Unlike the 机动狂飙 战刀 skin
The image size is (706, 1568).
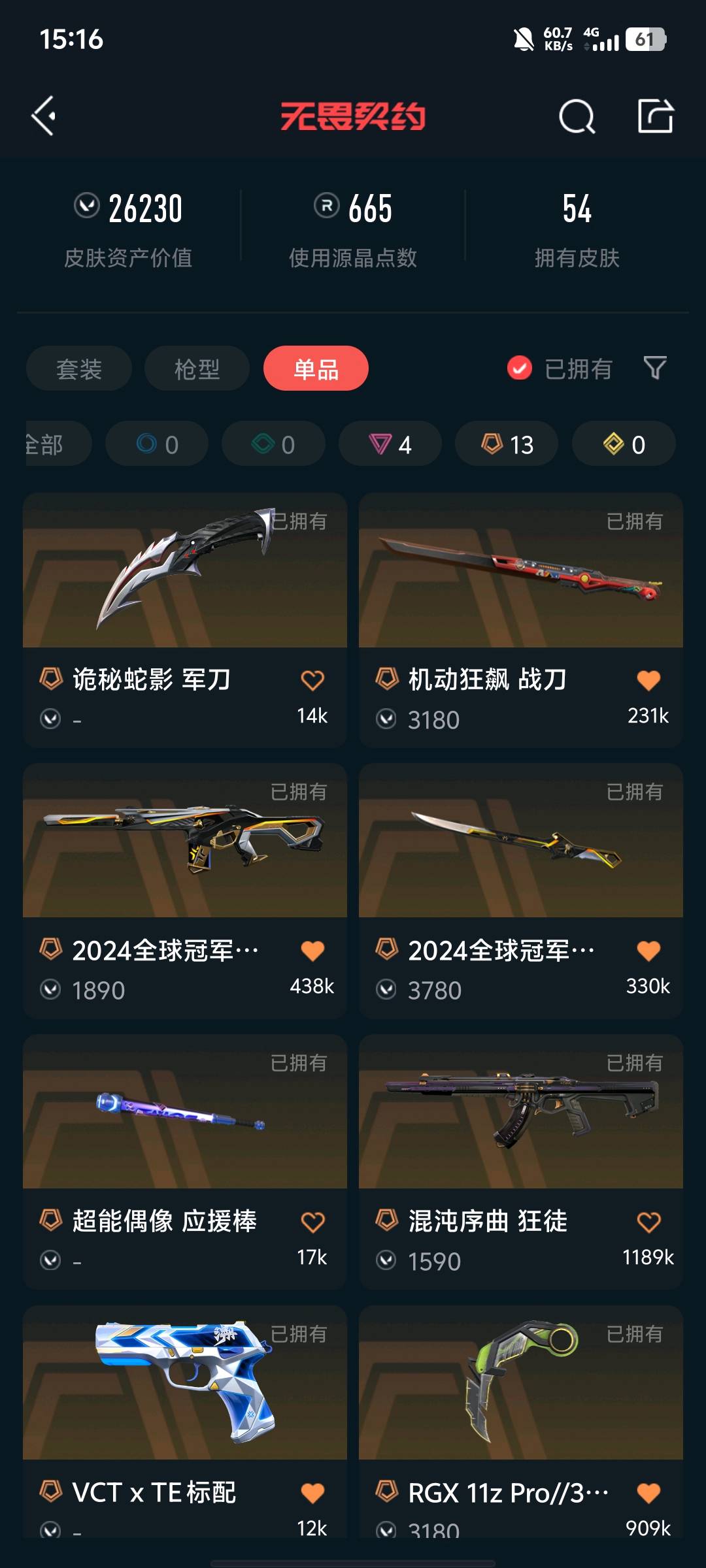click(648, 681)
